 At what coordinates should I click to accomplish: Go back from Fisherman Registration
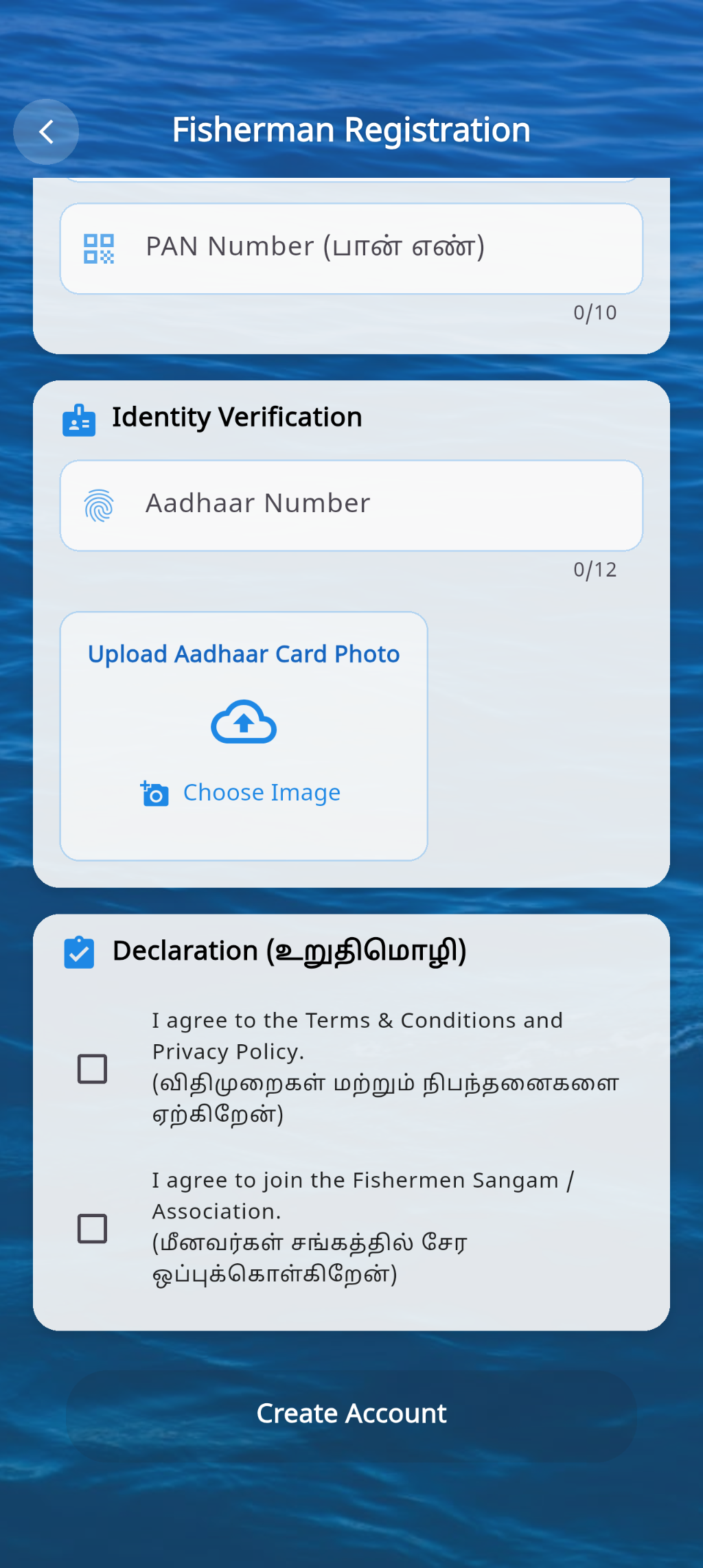coord(46,132)
